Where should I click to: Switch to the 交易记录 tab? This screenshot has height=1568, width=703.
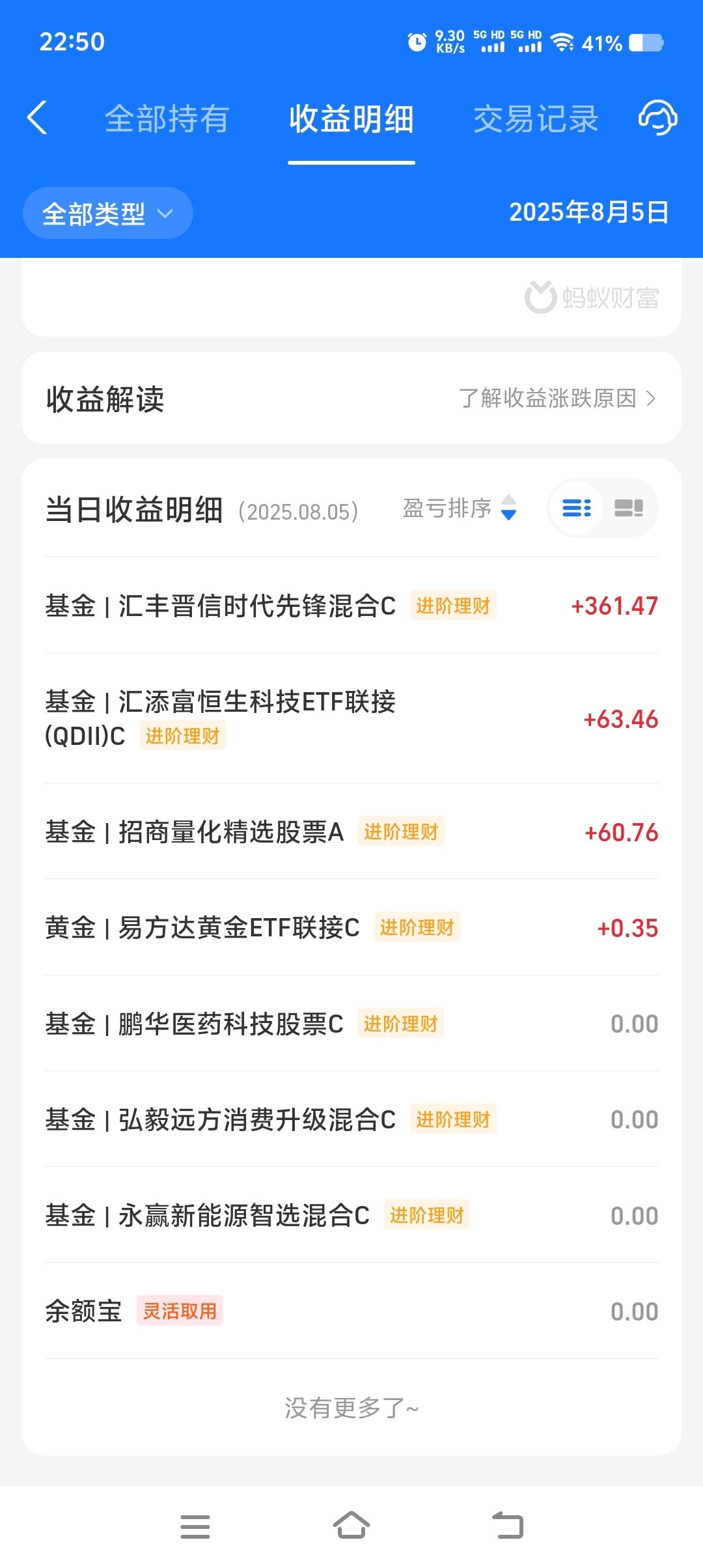(536, 119)
